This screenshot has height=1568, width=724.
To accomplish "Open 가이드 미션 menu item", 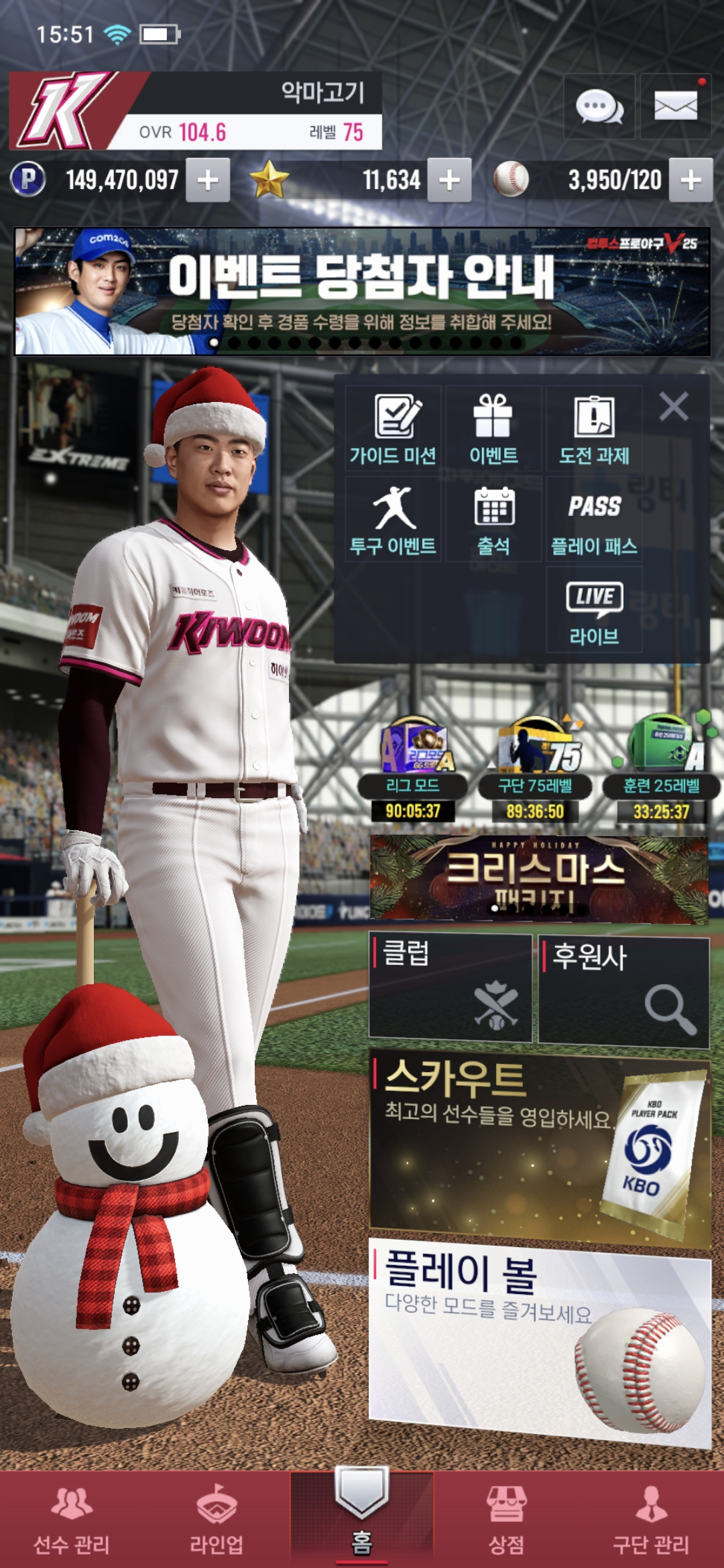I will tap(394, 429).
